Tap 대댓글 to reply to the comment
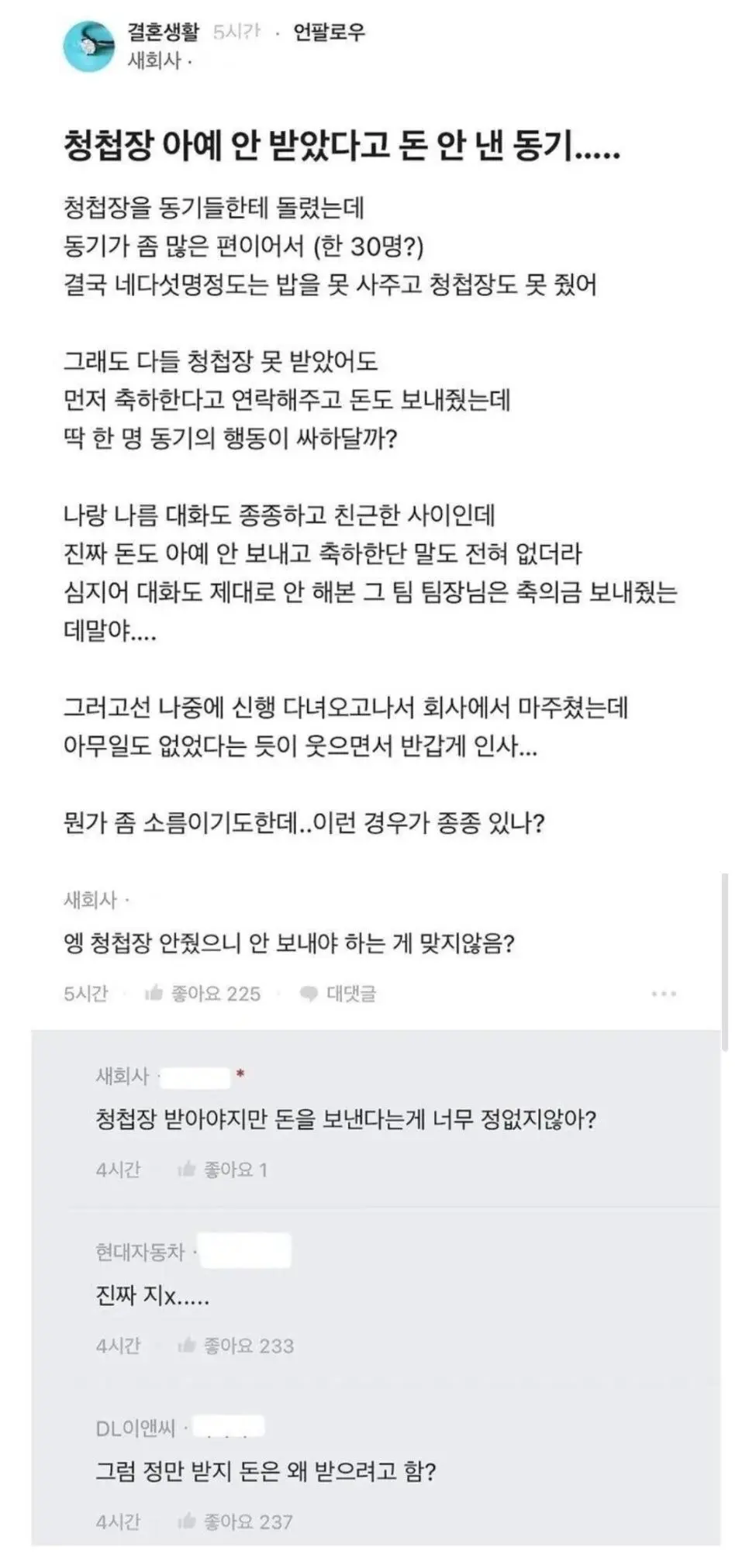 point(339,993)
